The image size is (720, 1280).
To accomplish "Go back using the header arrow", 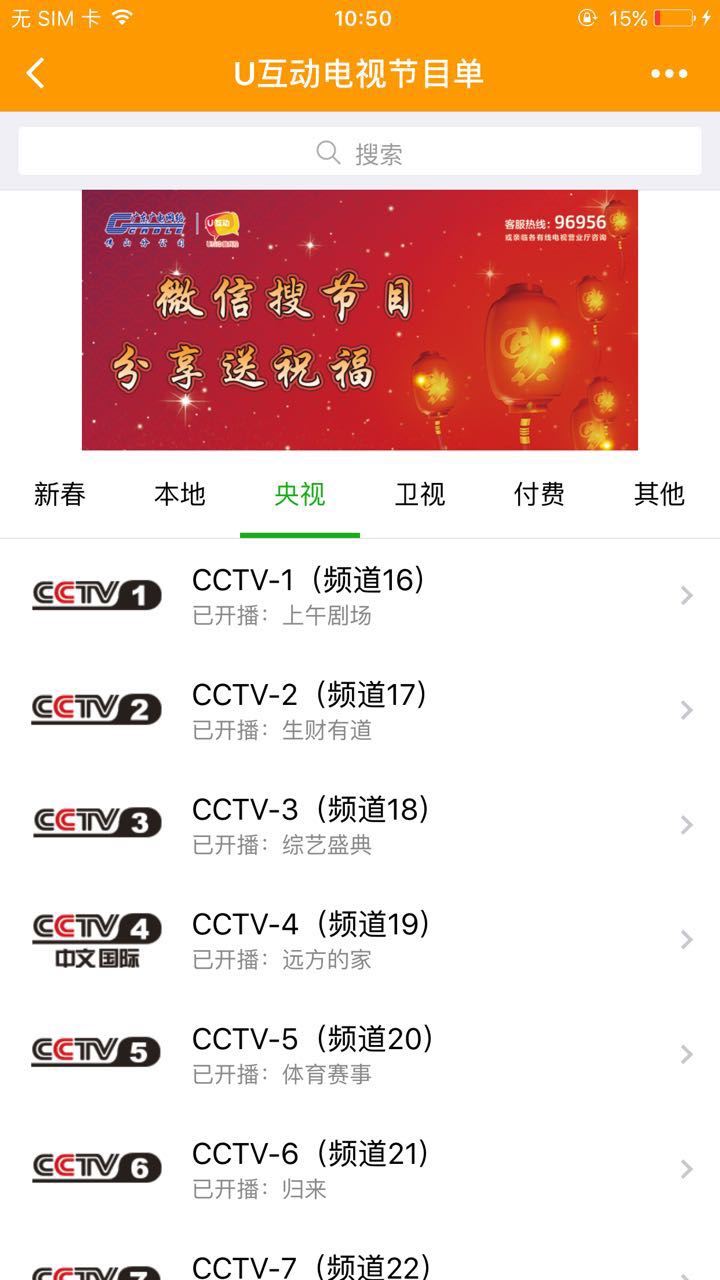I will tap(36, 73).
